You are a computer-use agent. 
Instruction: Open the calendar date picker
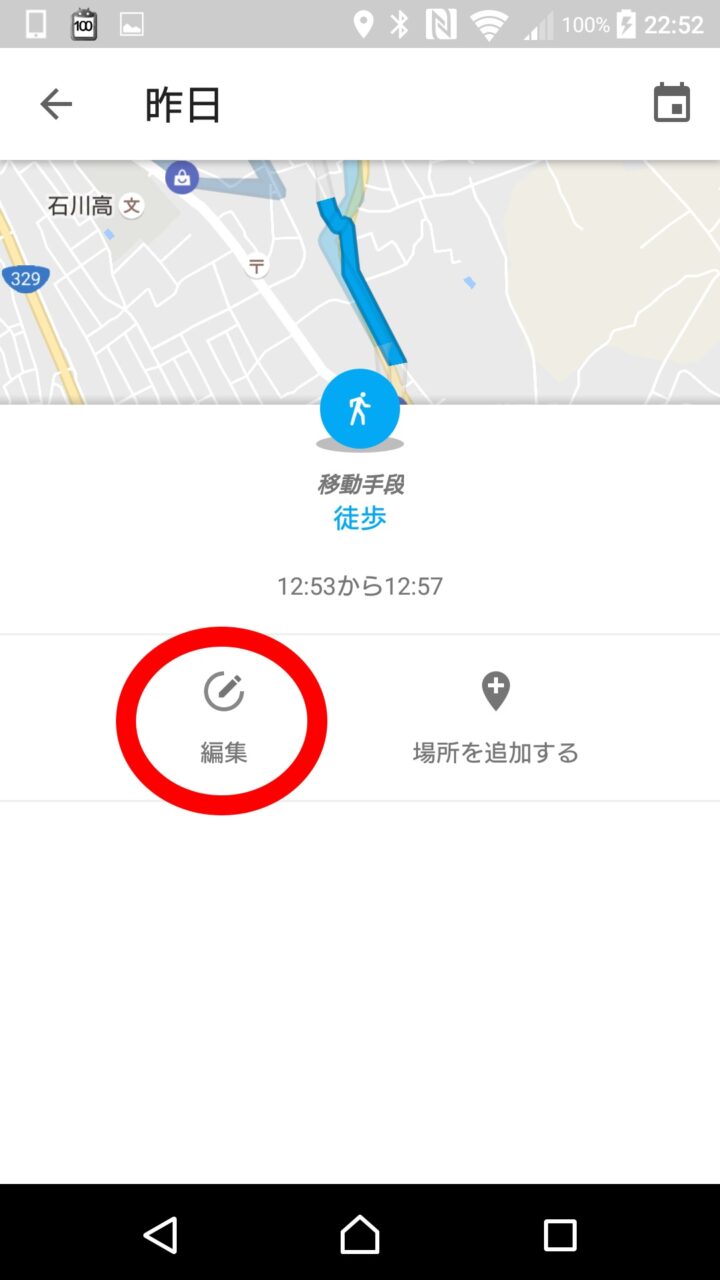671,104
